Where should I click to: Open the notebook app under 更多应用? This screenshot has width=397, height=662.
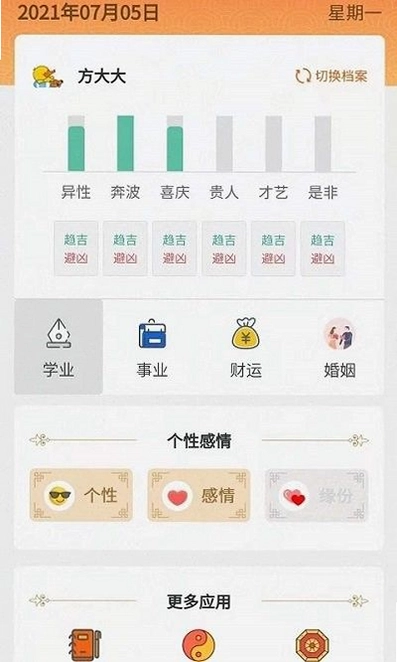85,645
